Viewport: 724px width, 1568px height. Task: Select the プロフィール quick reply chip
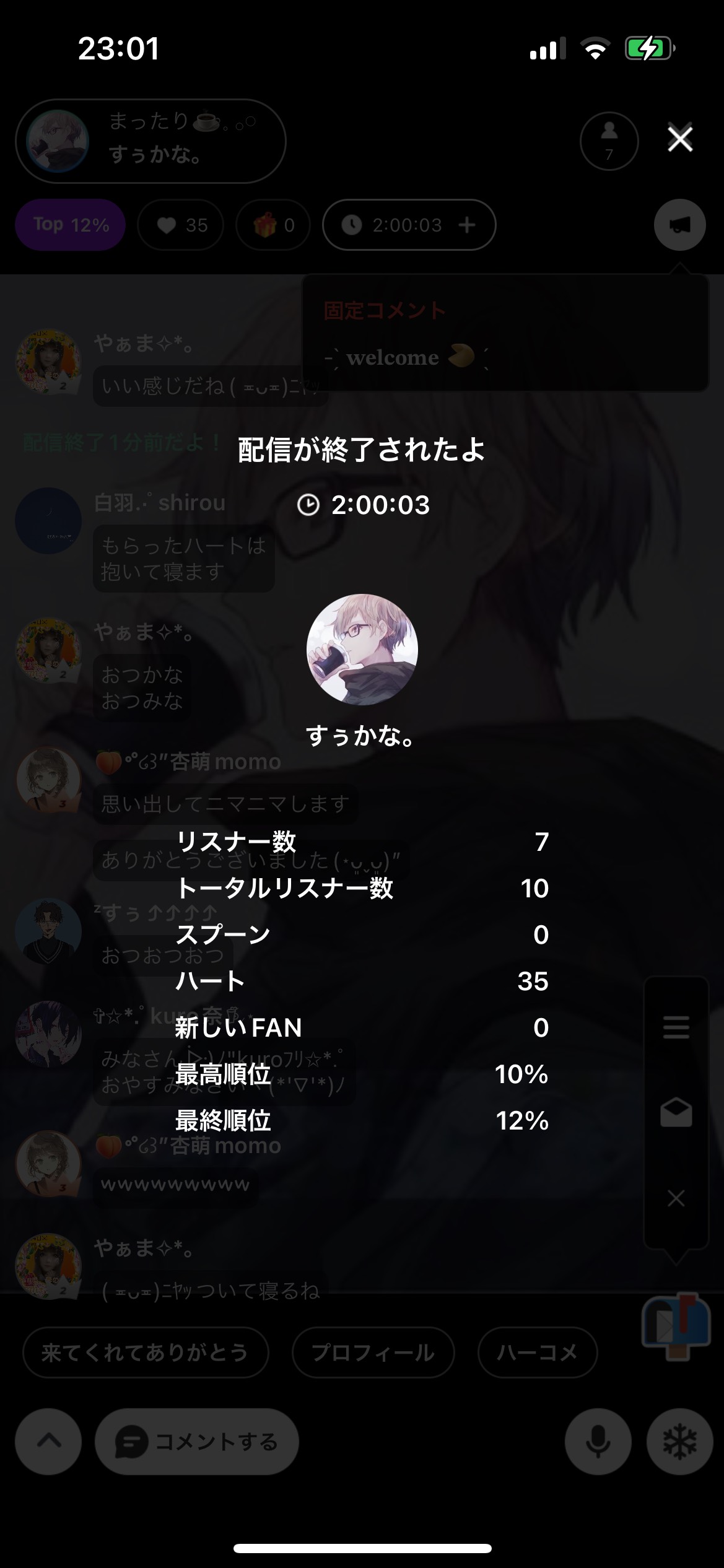point(373,1352)
